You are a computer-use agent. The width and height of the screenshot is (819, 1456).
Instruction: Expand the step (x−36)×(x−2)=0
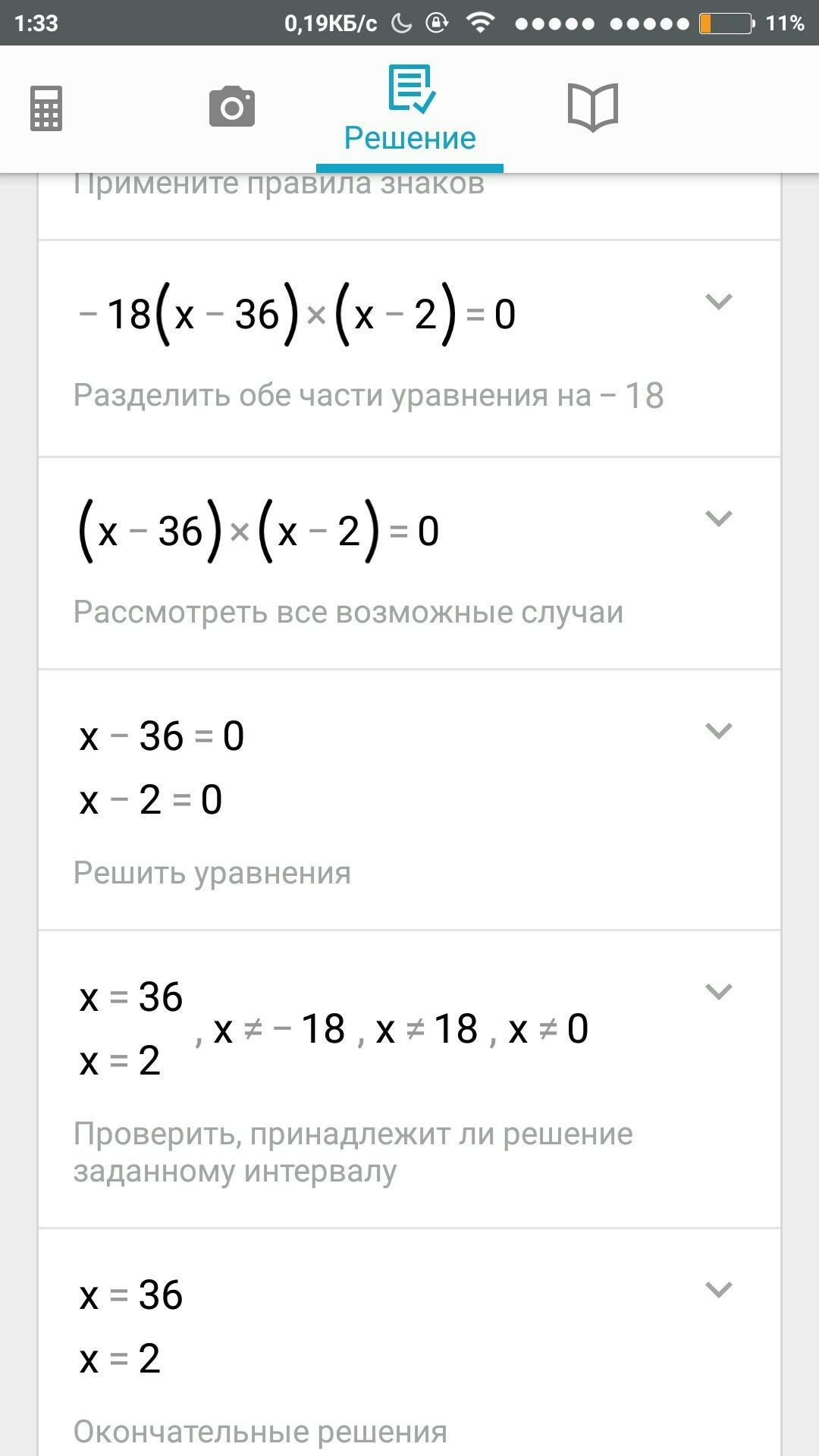click(719, 518)
